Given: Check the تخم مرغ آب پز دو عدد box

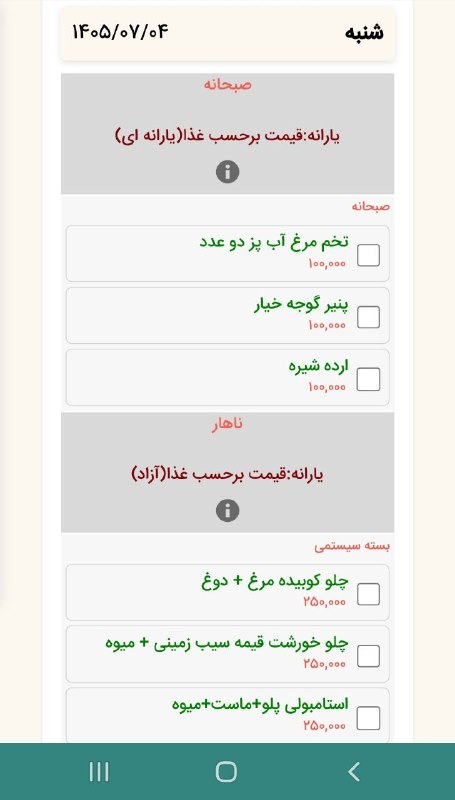Looking at the screenshot, I should coord(368,255).
